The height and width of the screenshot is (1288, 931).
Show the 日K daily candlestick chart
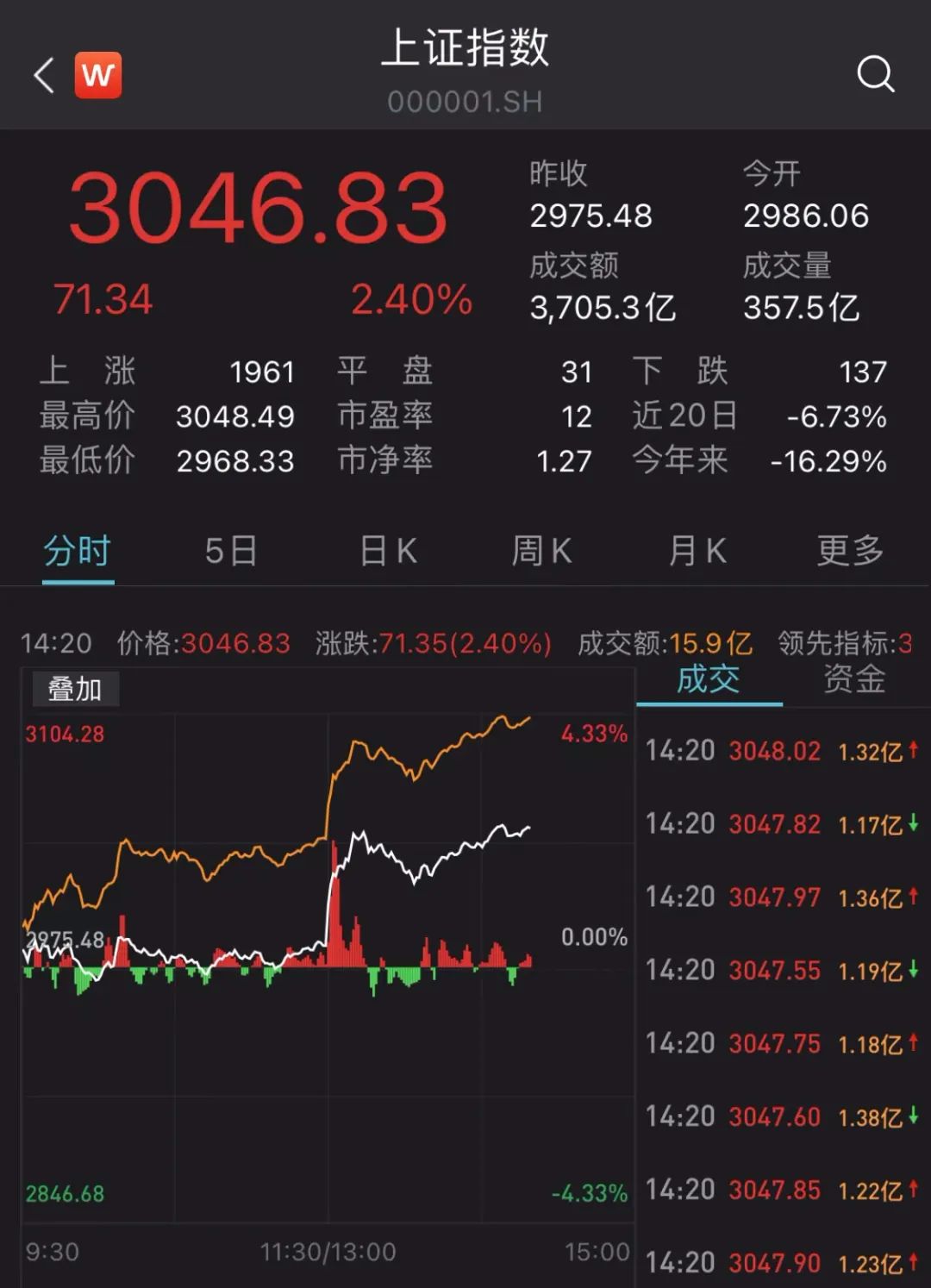point(388,551)
